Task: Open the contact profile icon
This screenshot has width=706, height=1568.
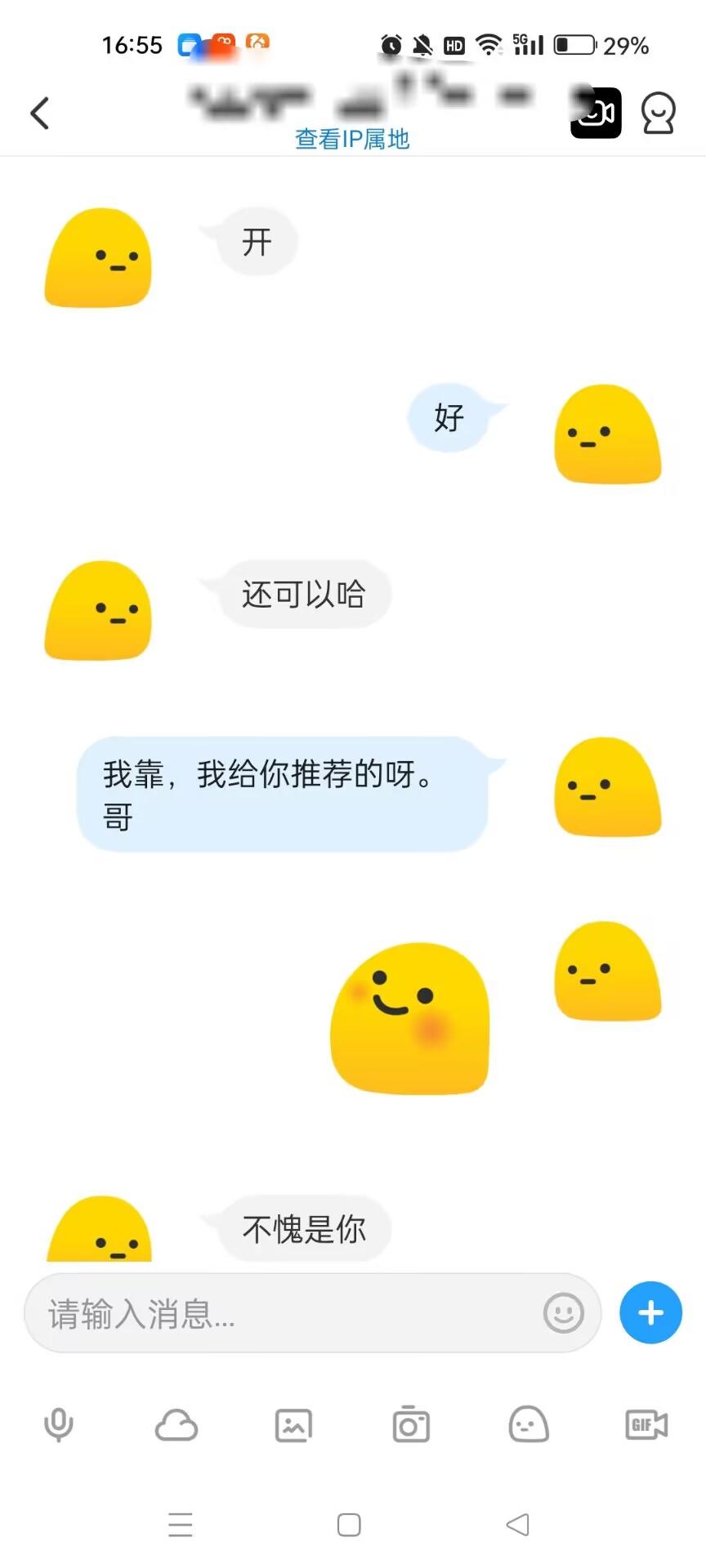Action: (x=658, y=113)
